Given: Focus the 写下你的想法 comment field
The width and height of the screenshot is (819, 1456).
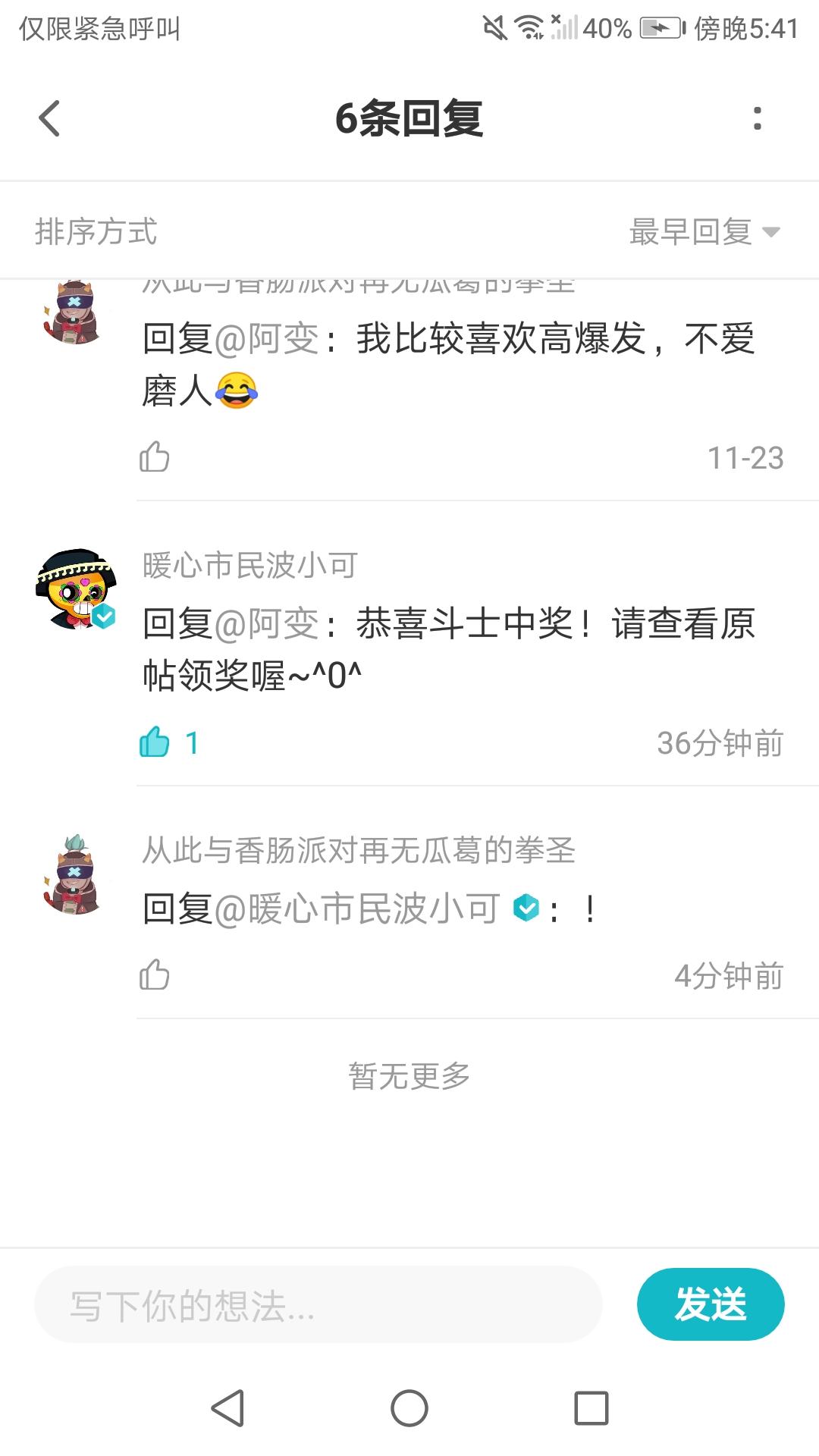Looking at the screenshot, I should [318, 1305].
